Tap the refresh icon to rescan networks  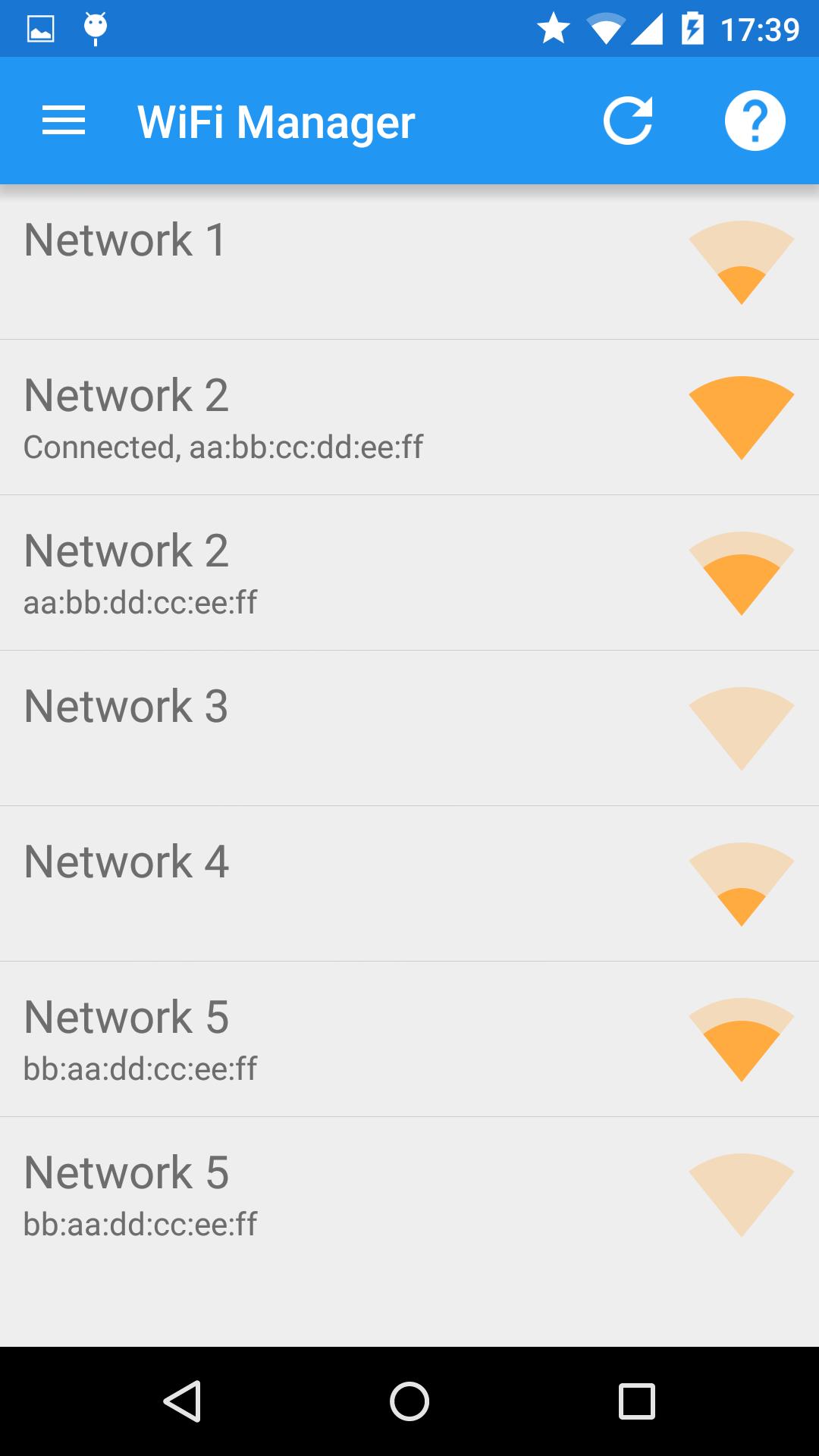click(x=629, y=121)
